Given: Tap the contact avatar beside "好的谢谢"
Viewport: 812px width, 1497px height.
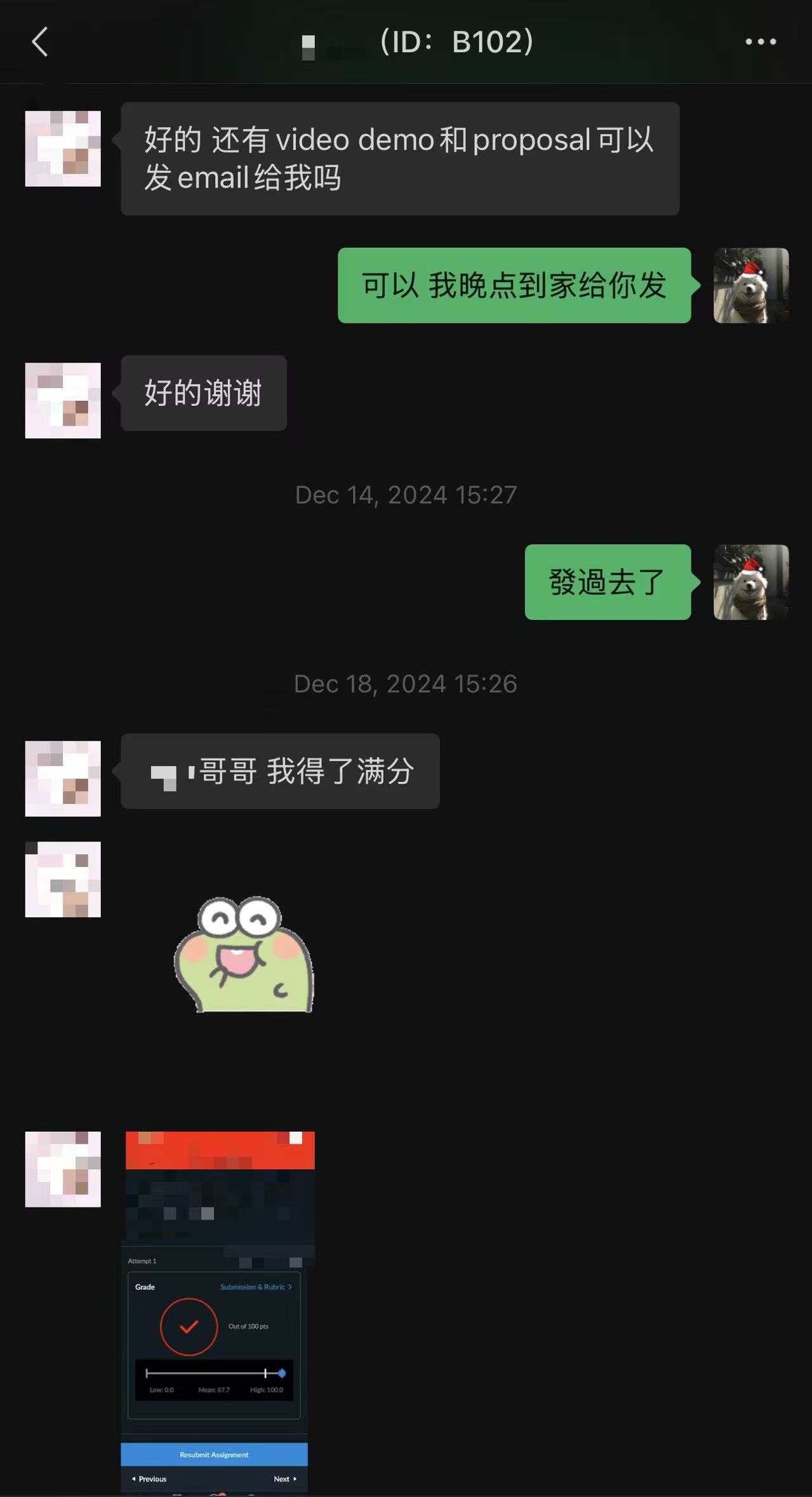Looking at the screenshot, I should coord(63,400).
